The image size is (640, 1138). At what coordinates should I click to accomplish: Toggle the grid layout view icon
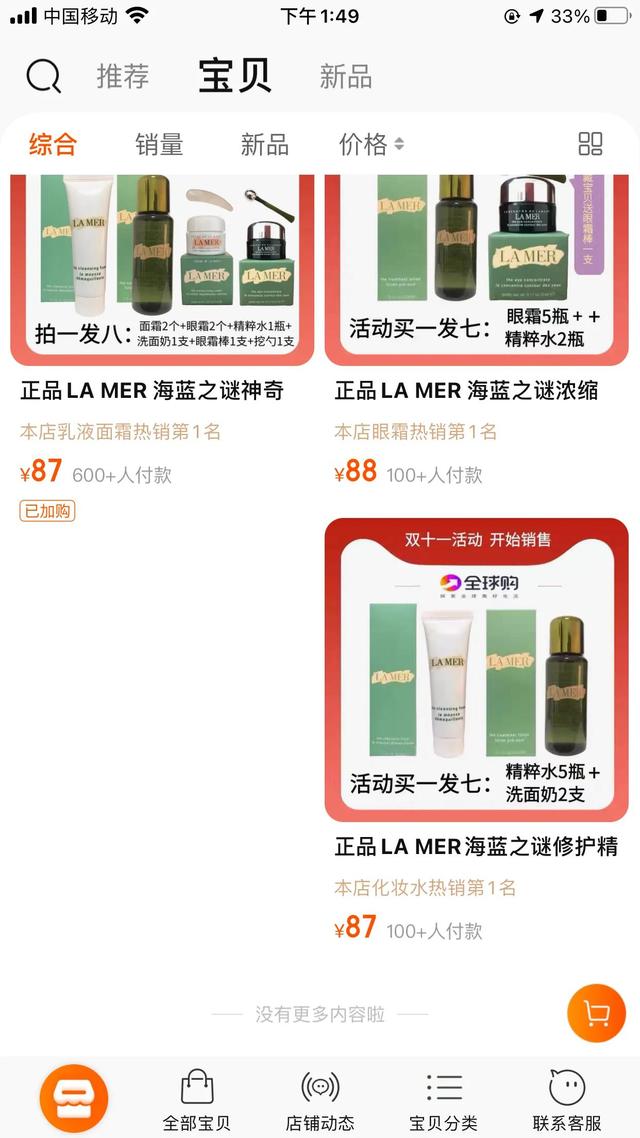(591, 144)
